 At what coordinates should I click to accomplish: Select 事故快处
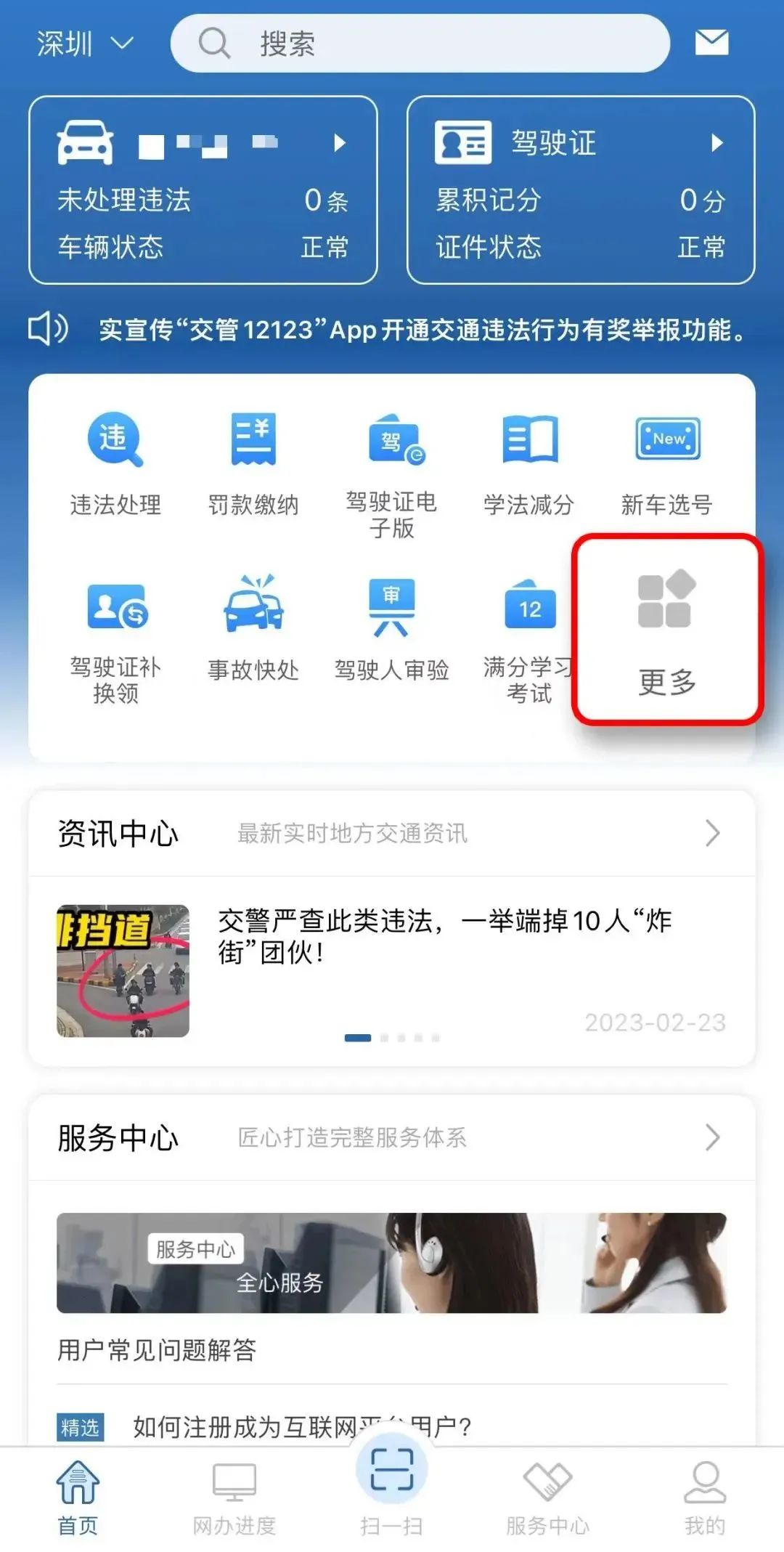253,628
